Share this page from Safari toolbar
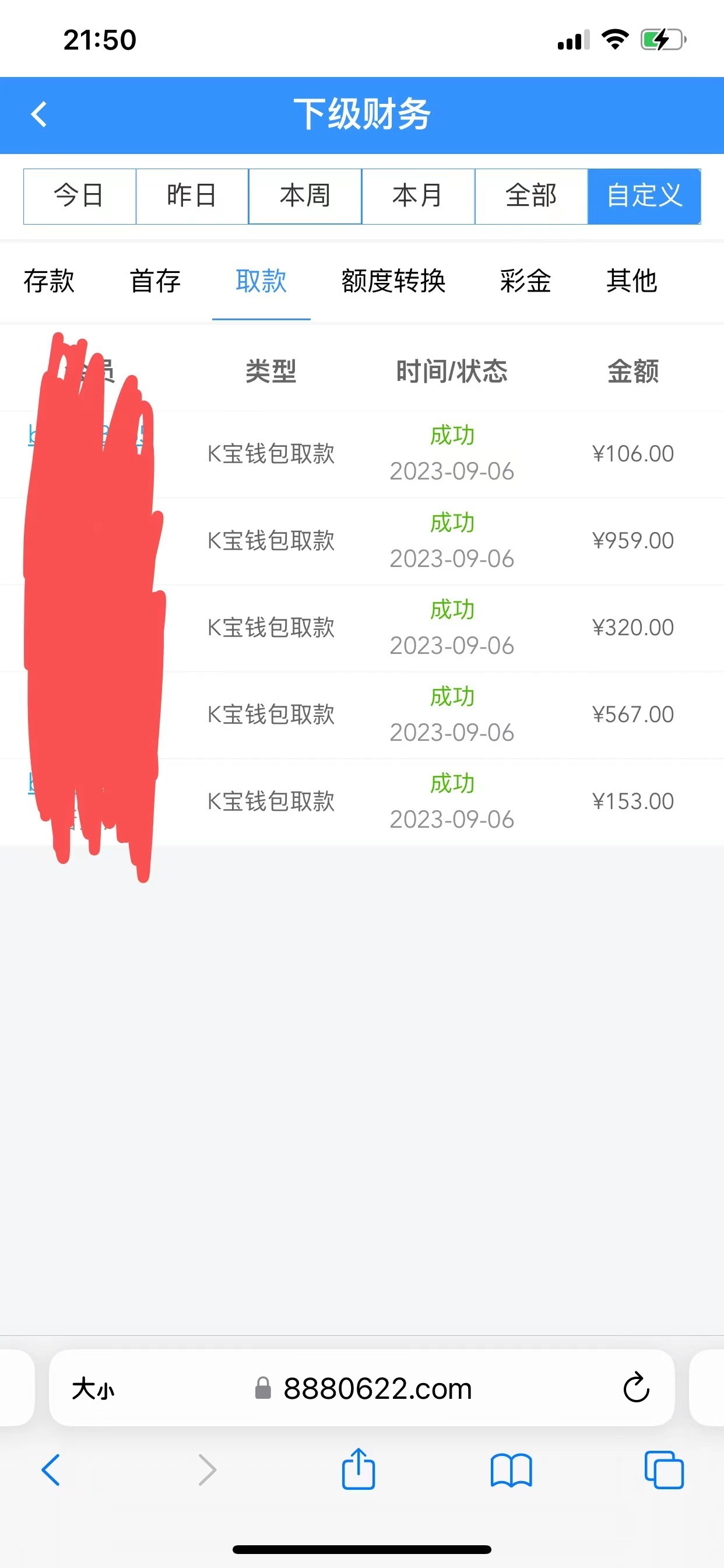The image size is (724, 1568). 359,1469
